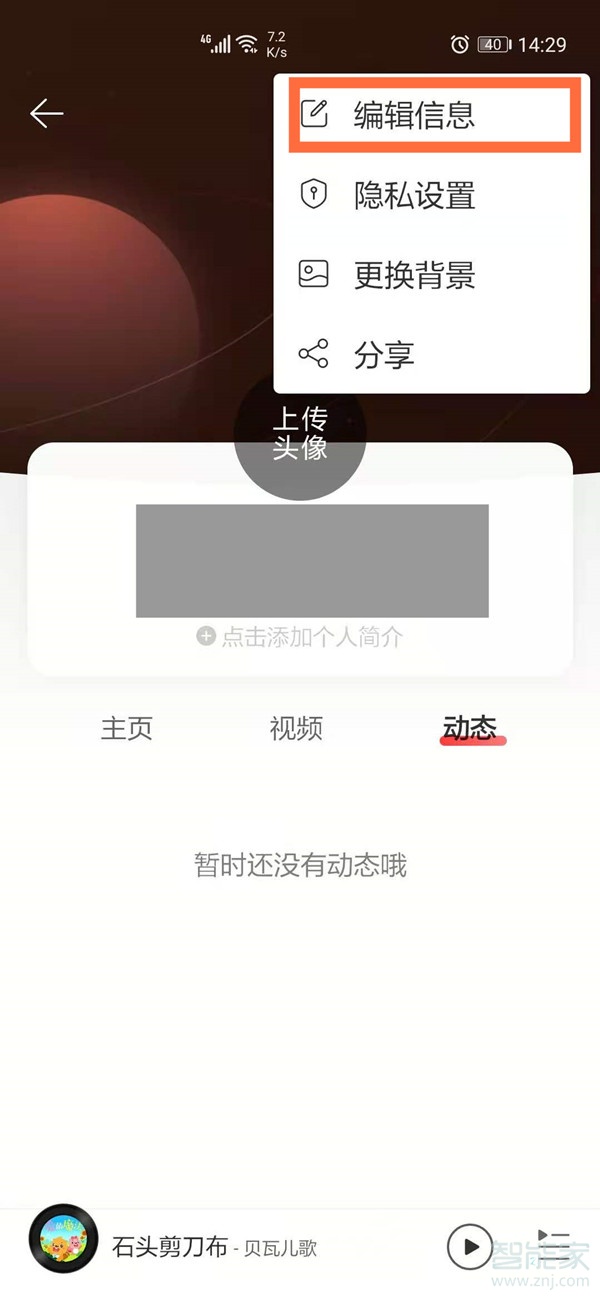The image size is (600, 1300).
Task: Switch to the 主页 tab
Action: [127, 728]
